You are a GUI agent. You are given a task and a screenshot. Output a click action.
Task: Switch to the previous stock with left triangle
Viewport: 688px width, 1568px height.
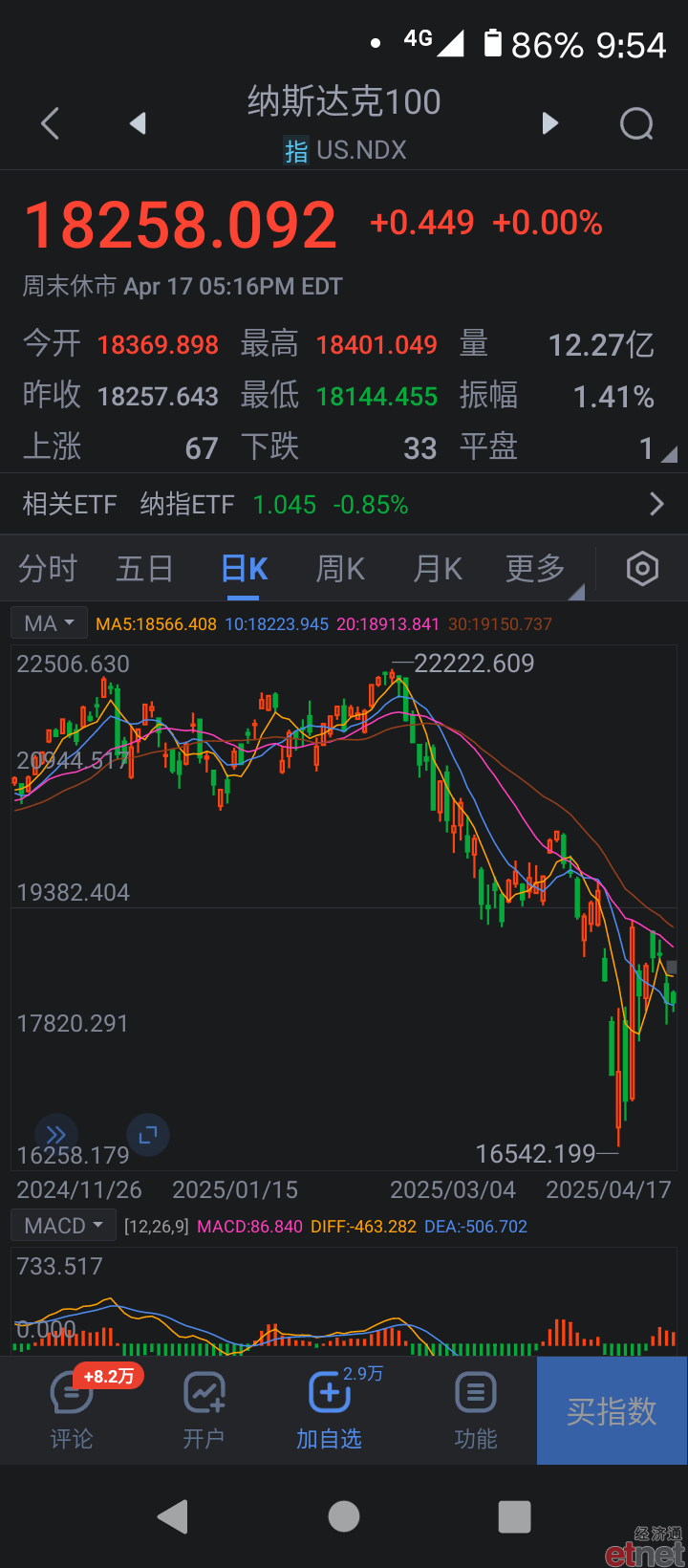pos(139,123)
